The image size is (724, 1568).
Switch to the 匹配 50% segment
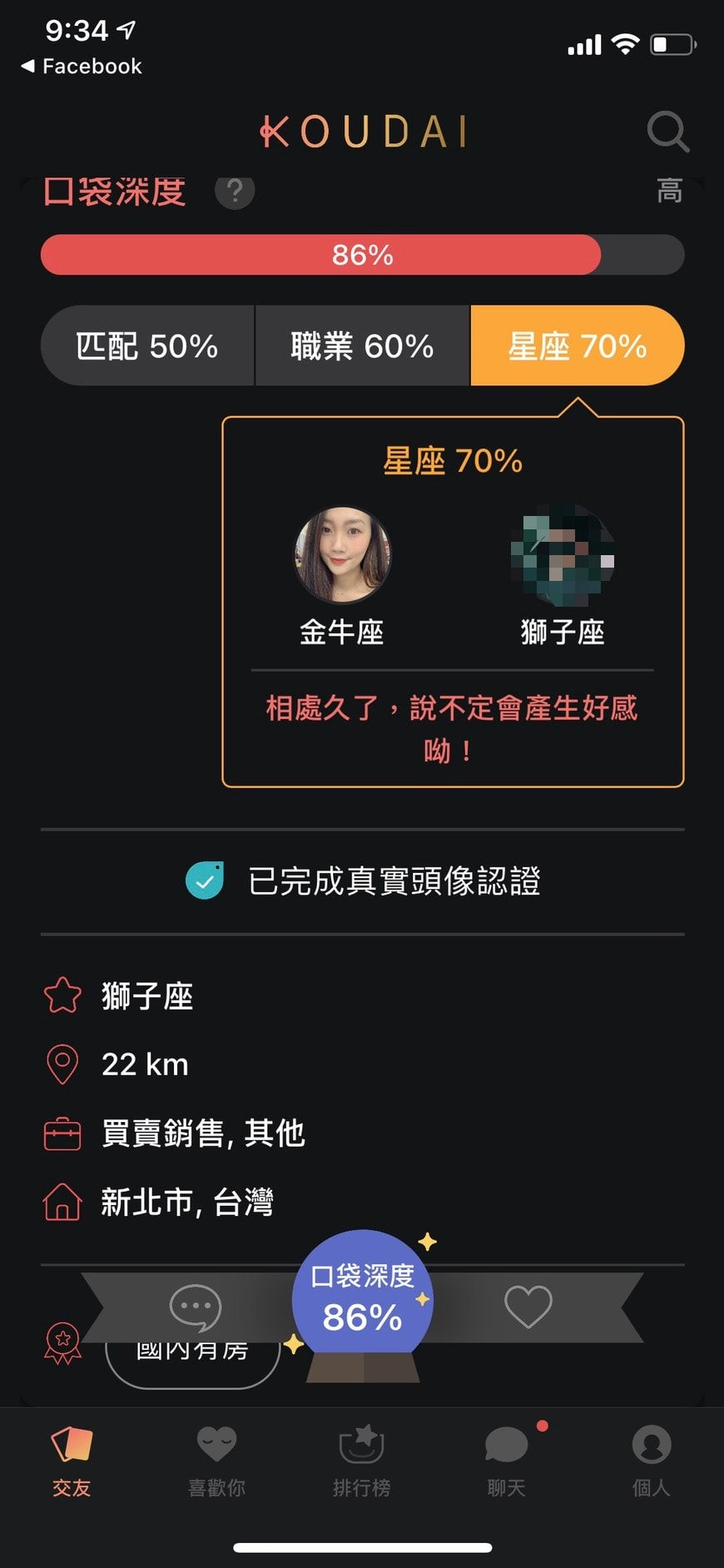[x=147, y=346]
